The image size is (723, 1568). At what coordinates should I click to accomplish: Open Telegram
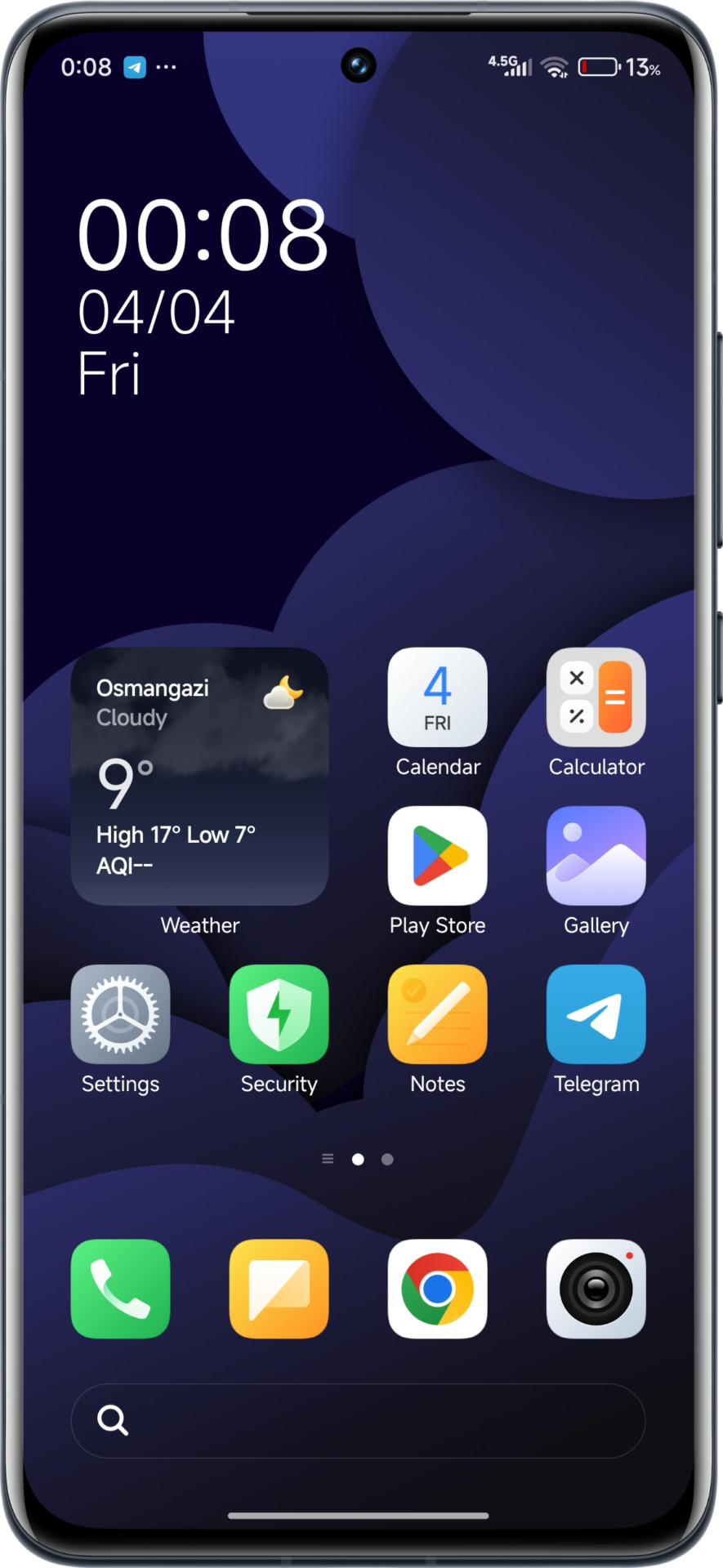click(x=596, y=1013)
